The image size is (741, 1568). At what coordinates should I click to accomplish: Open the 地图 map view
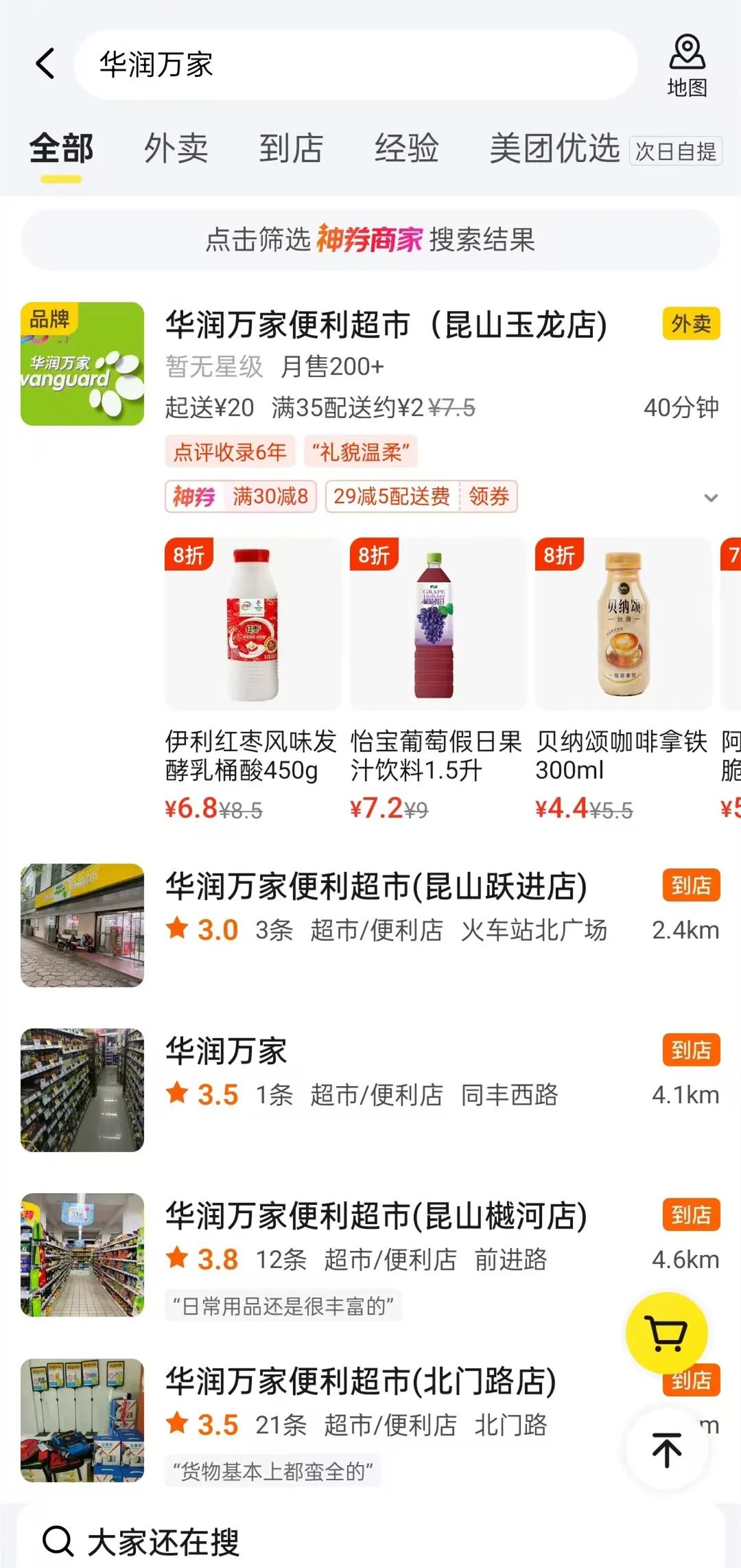687,65
